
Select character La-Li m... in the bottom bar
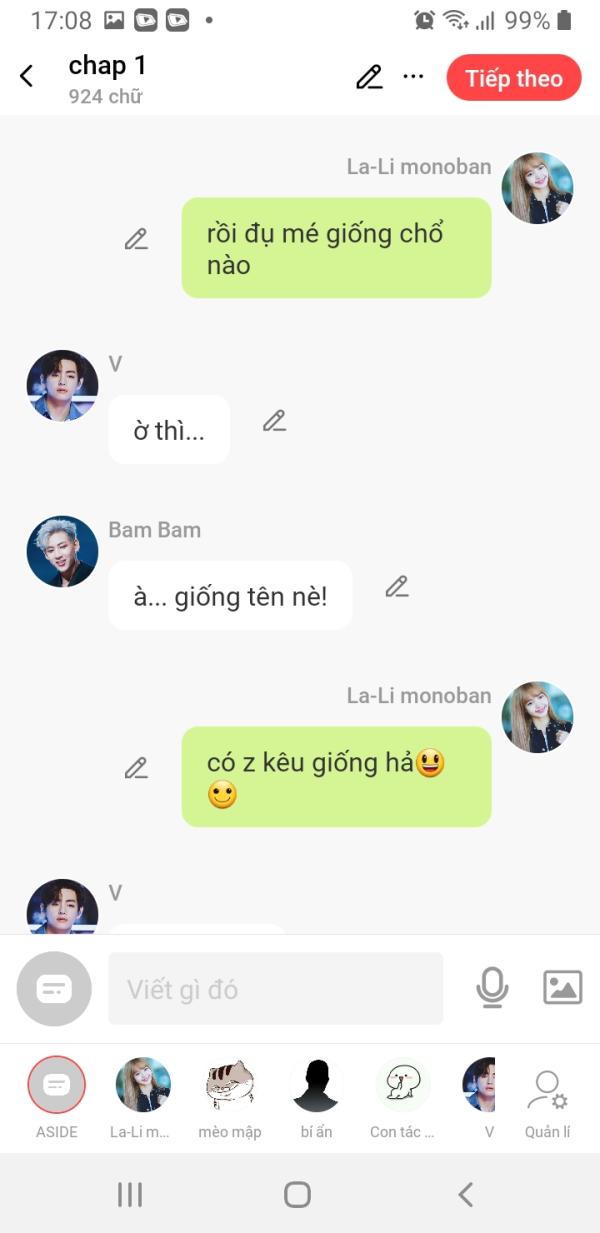143,1097
